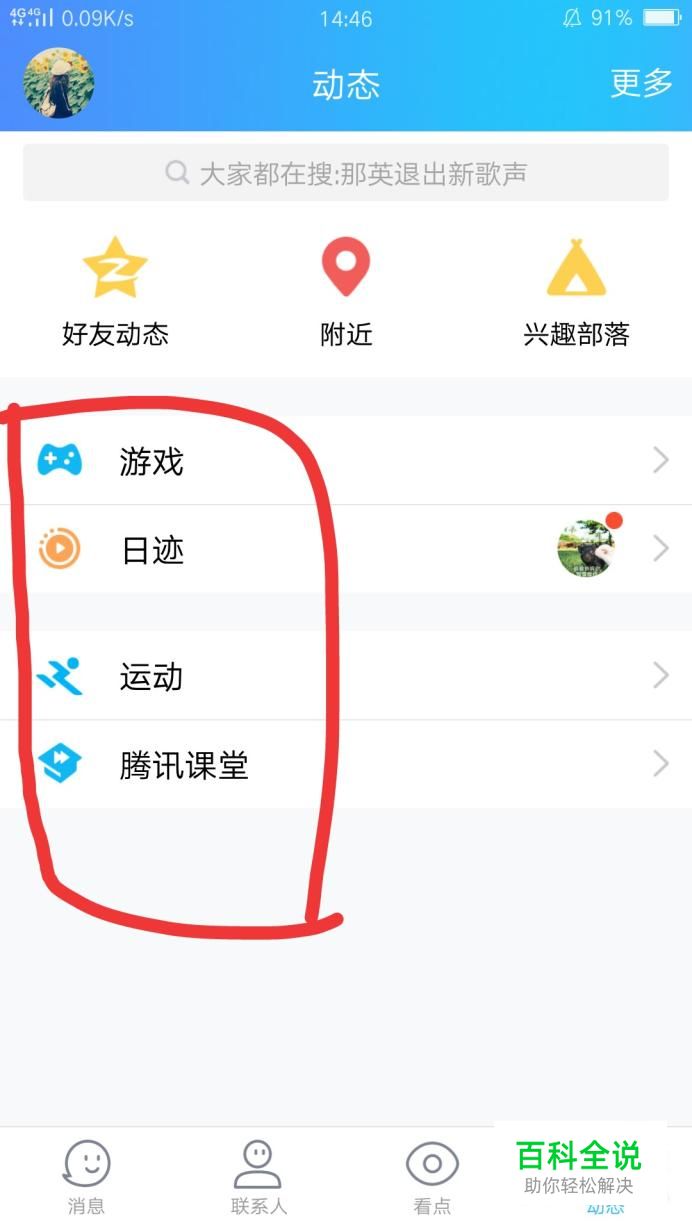This screenshot has height=1230, width=692.
Task: Open the profile avatar in the header
Action: (x=59, y=83)
